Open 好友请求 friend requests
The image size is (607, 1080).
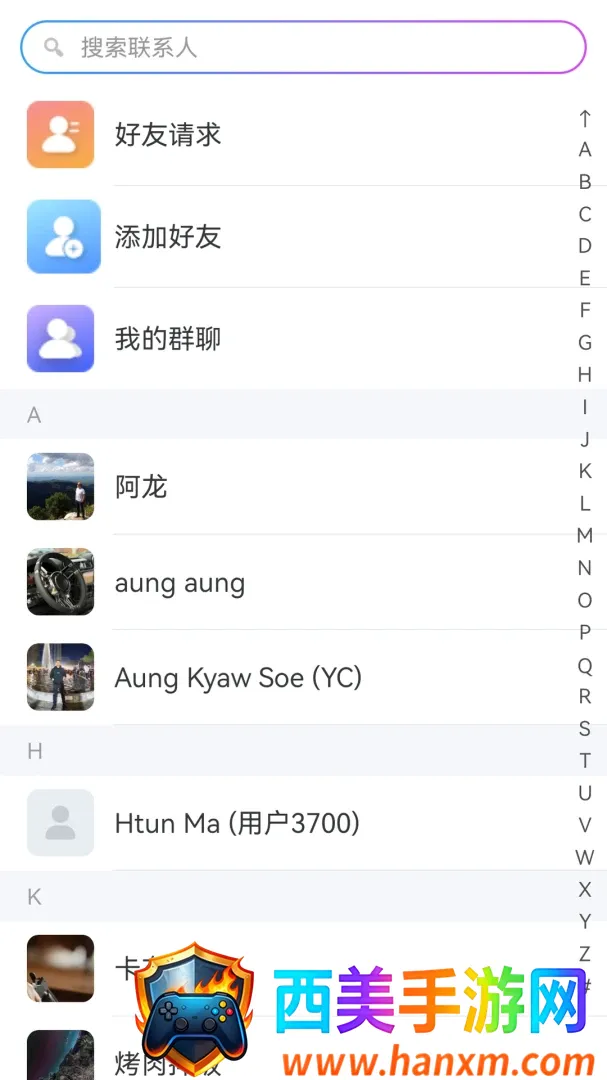303,135
